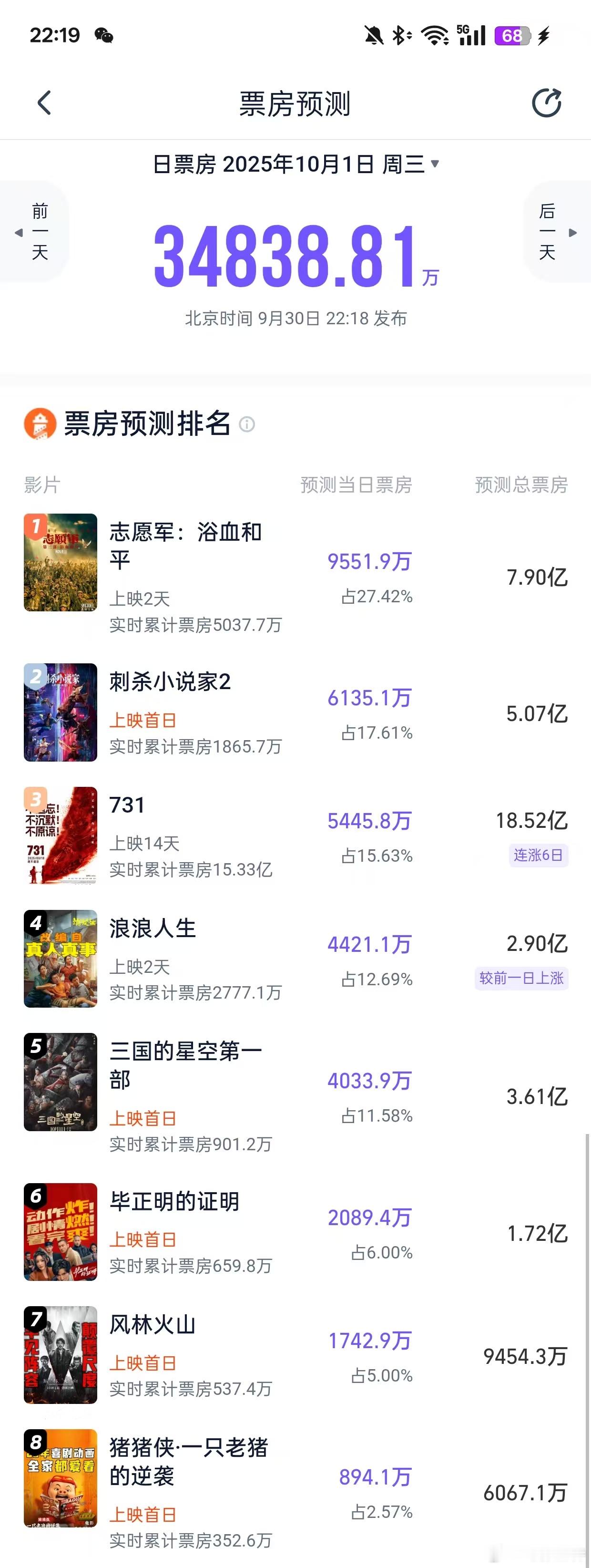
Task: Go to the previous day (前一天)
Action: click(35, 232)
